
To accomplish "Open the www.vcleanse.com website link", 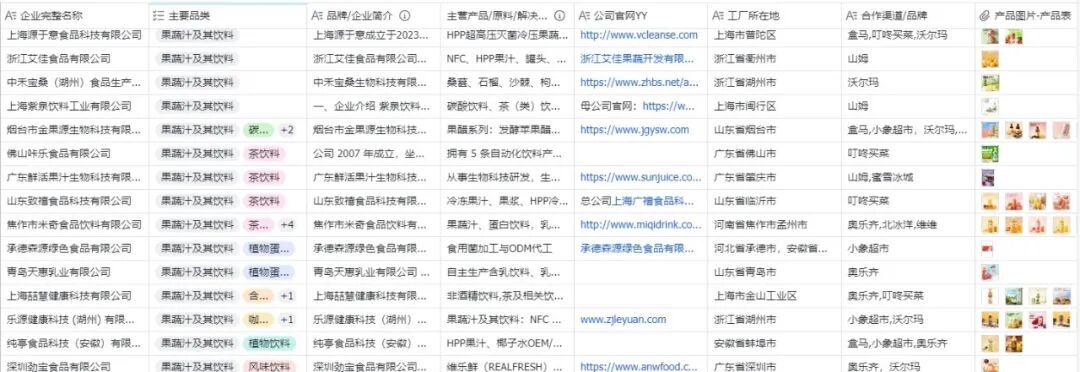I will point(638,35).
